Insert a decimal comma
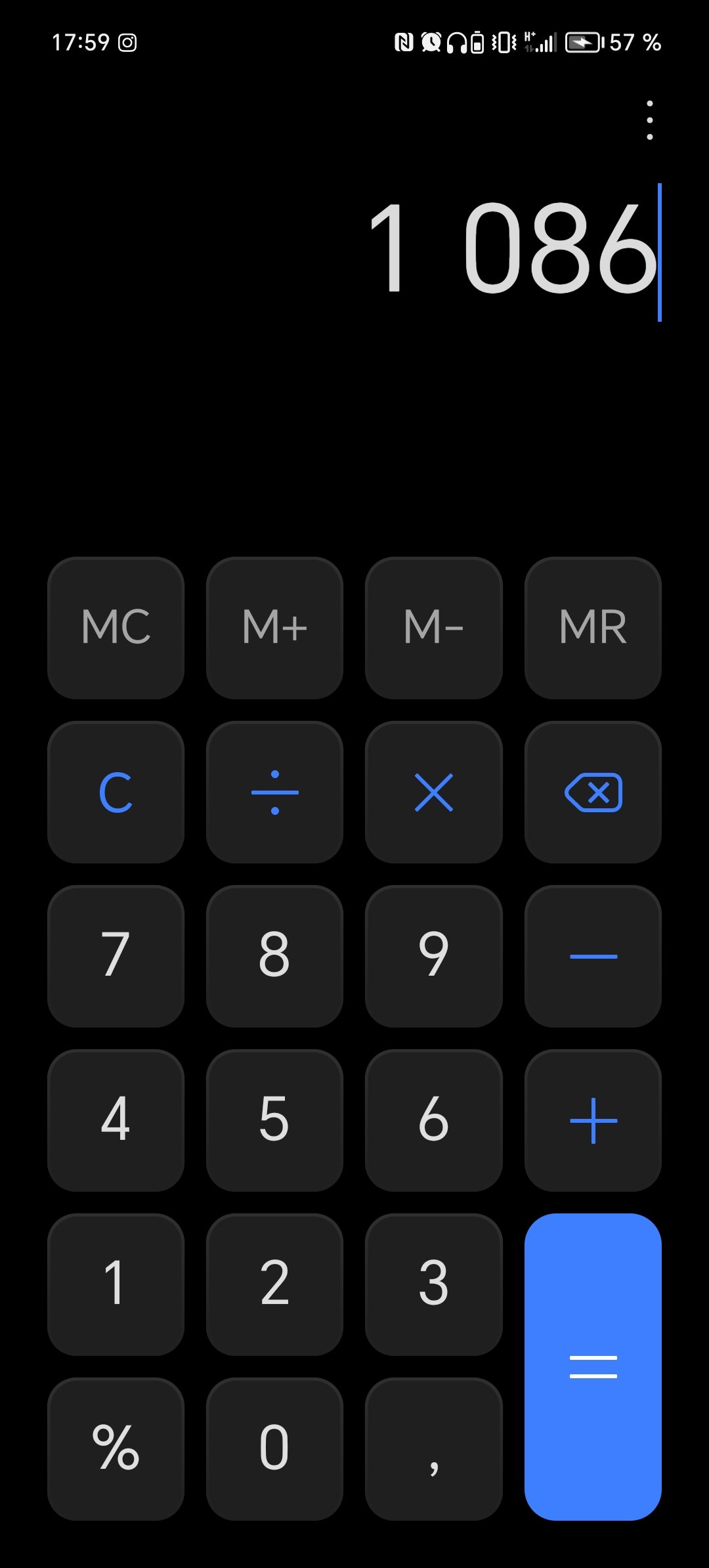 434,1448
